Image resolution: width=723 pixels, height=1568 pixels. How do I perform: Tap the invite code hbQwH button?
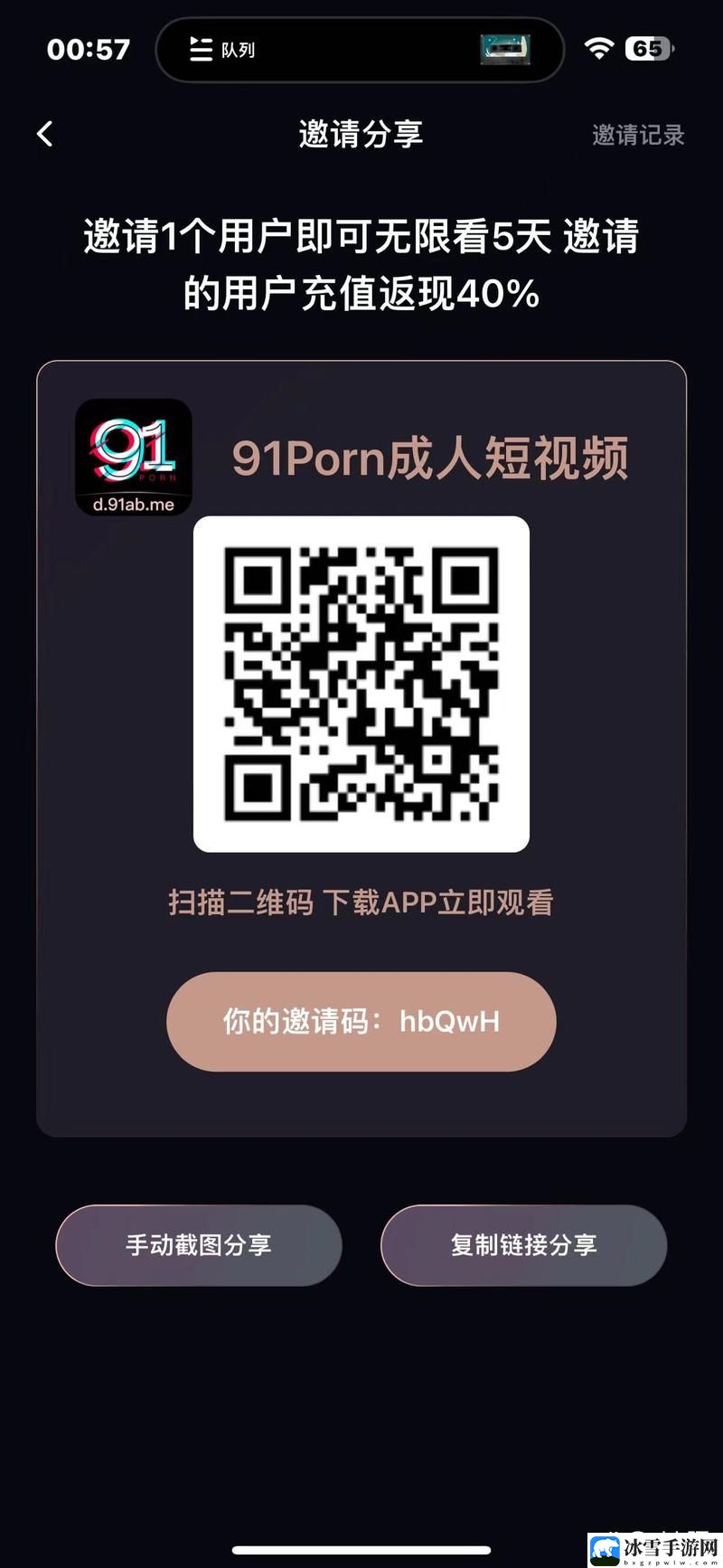click(361, 1021)
